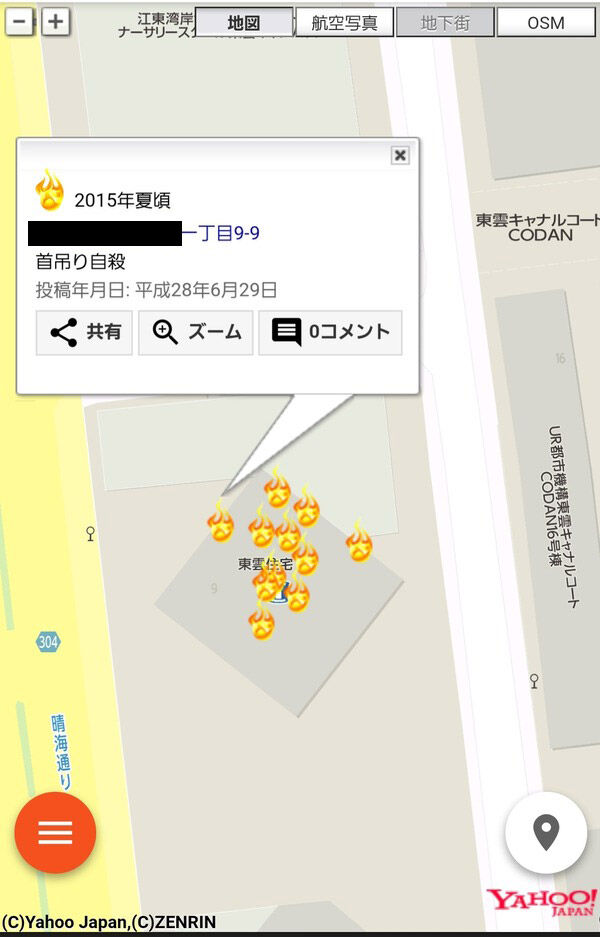Switch to the 地図 map view
This screenshot has height=937, width=600.
point(244,22)
